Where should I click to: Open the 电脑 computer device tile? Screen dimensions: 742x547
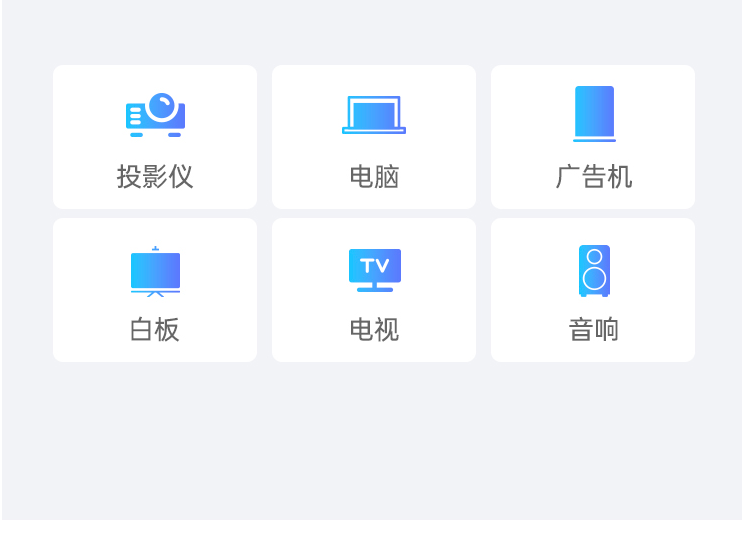(374, 137)
